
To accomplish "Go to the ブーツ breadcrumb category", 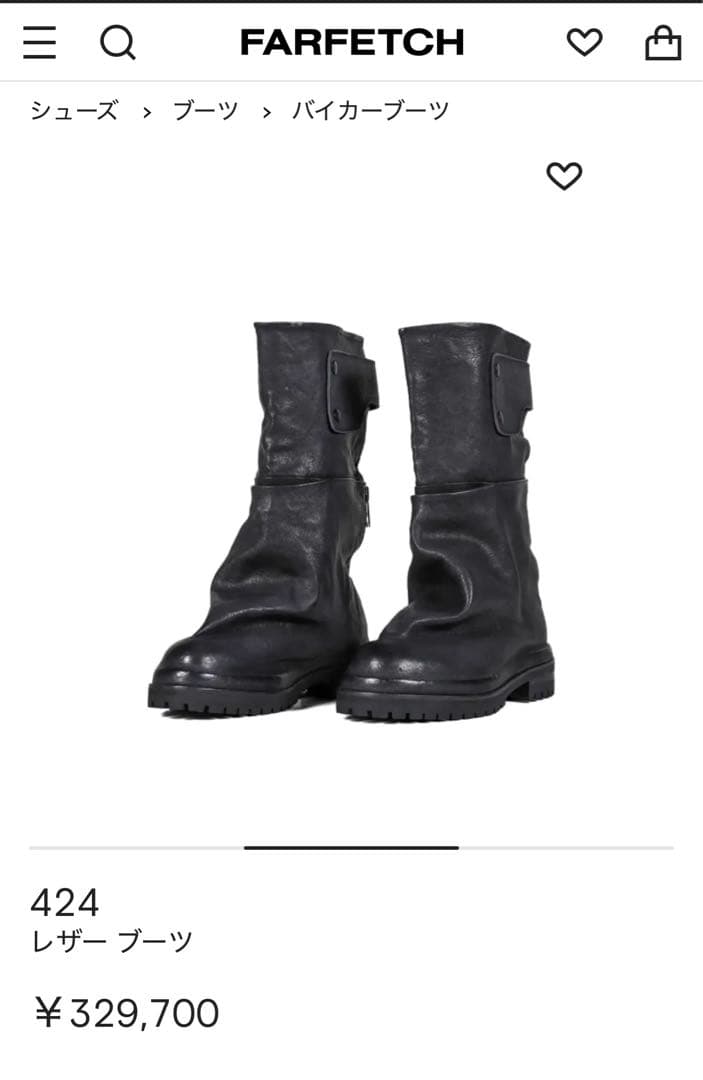I will click(x=205, y=111).
